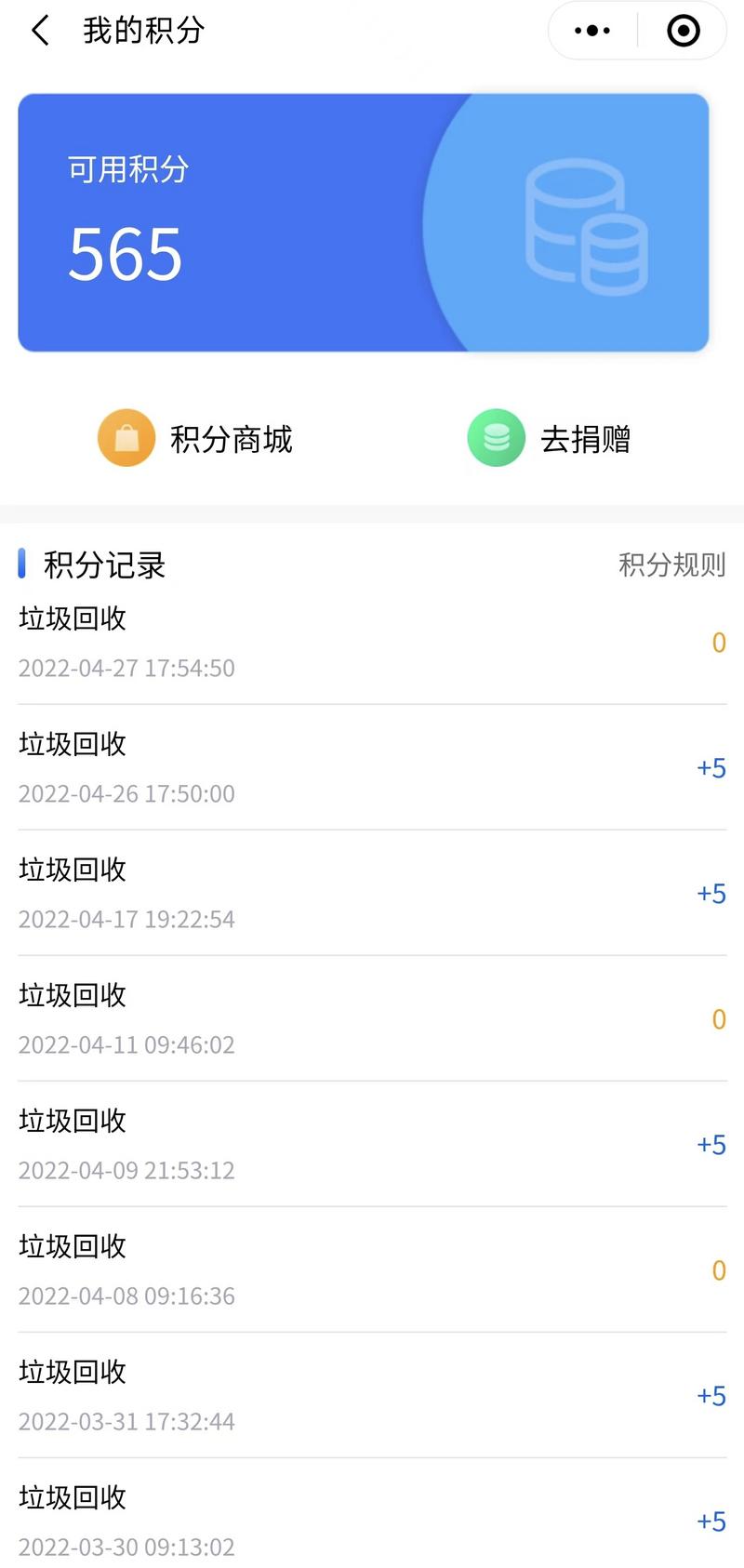View 积分规则 points rules
This screenshot has width=744, height=1568.
671,565
